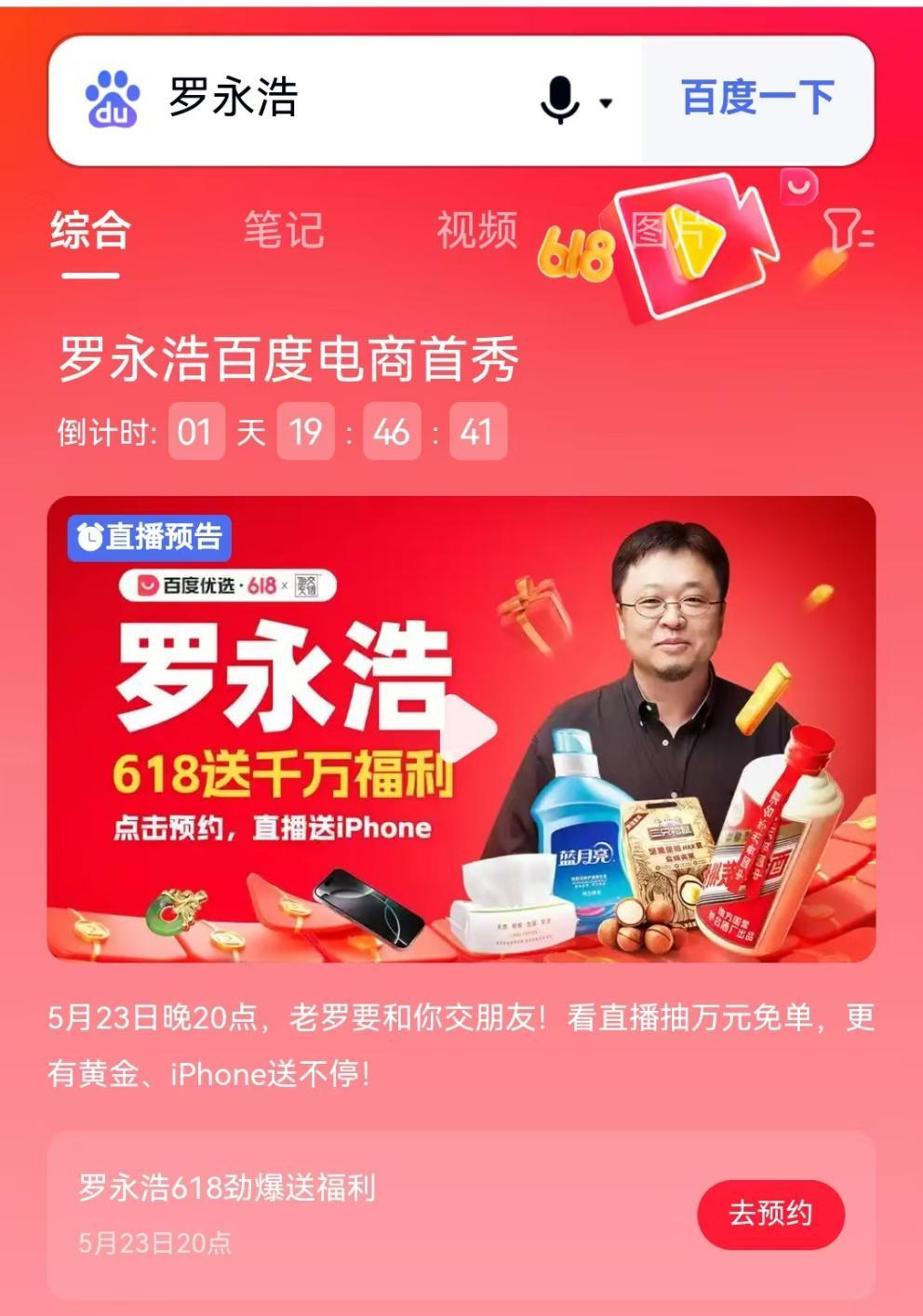This screenshot has width=923, height=1316.
Task: Open the 图片 tab
Action: pos(666,230)
